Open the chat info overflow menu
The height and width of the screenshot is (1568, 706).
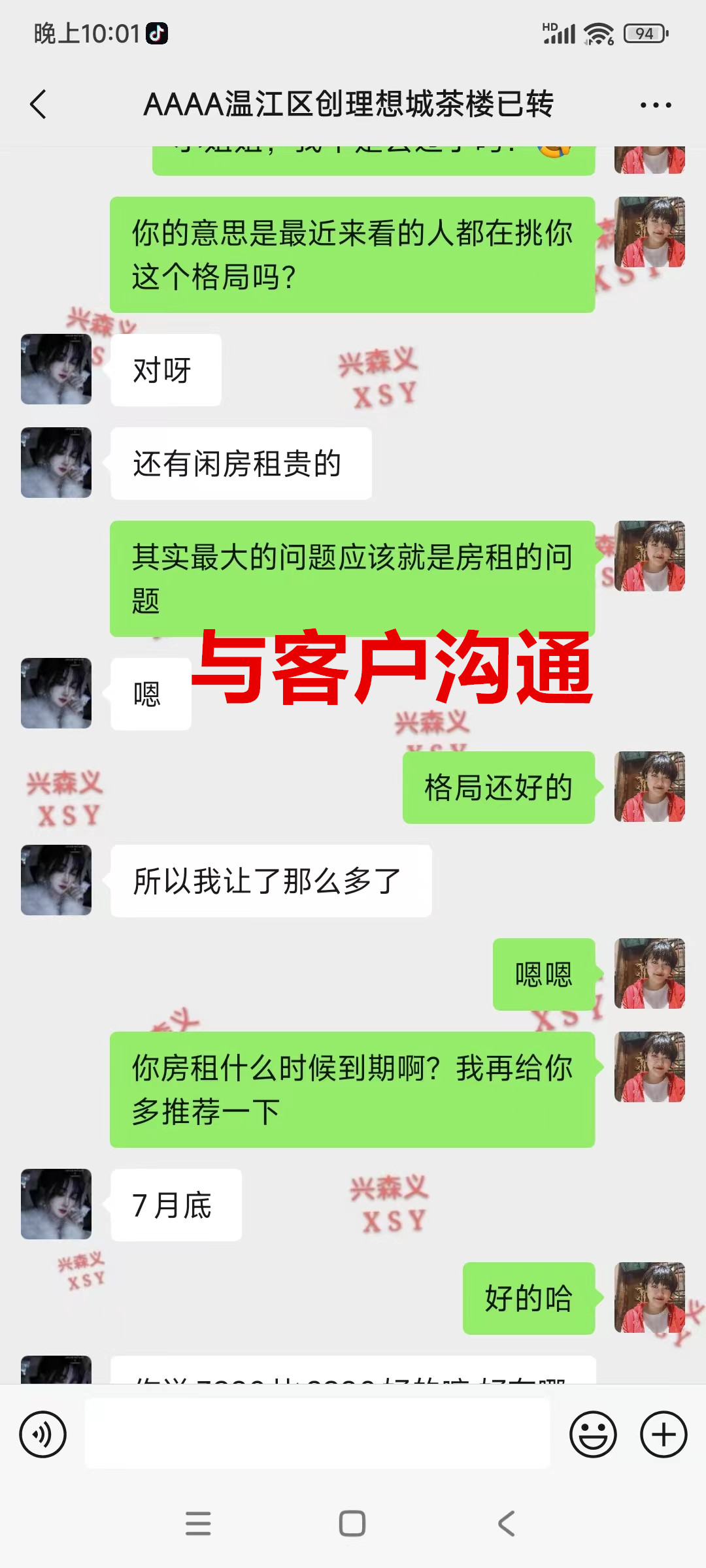coord(655,105)
